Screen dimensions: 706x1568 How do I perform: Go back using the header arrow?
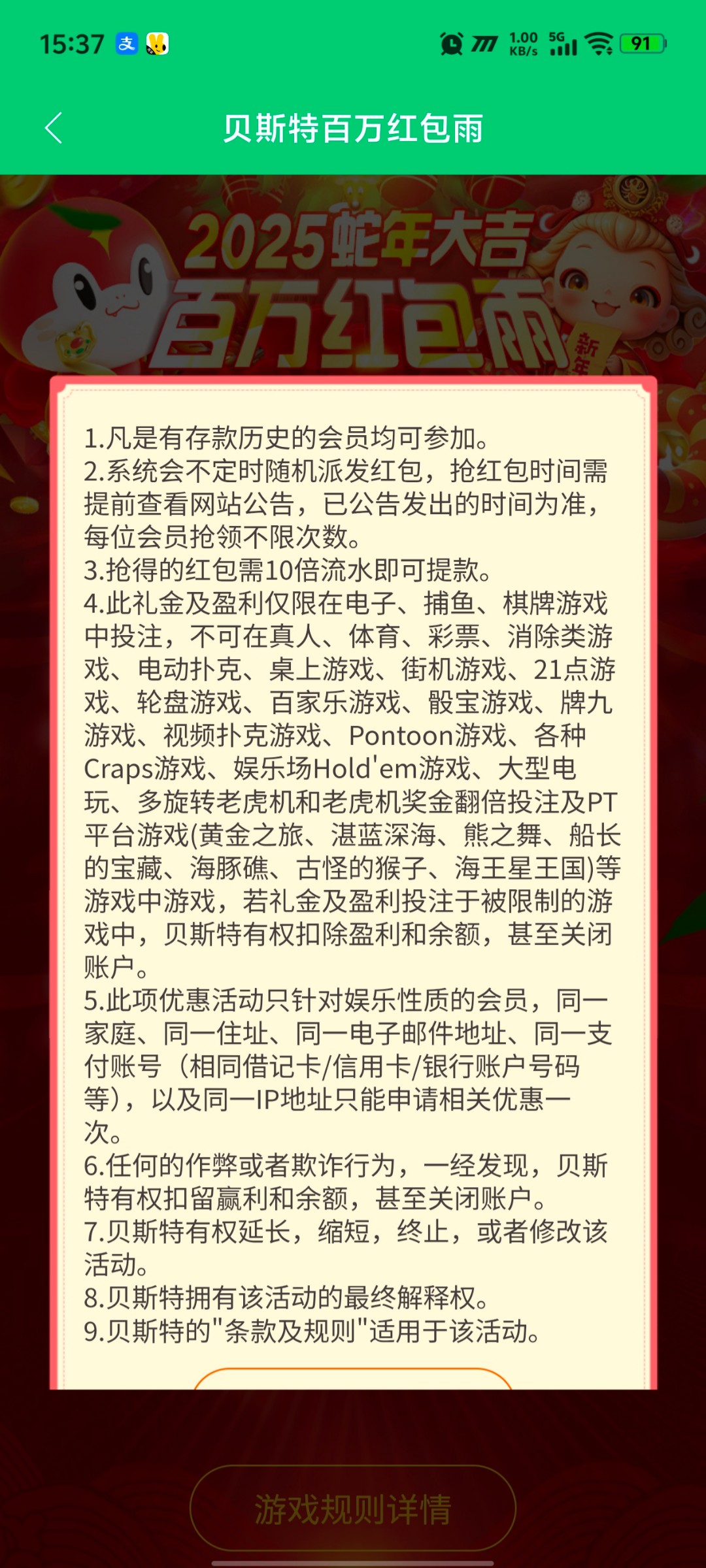(x=54, y=127)
